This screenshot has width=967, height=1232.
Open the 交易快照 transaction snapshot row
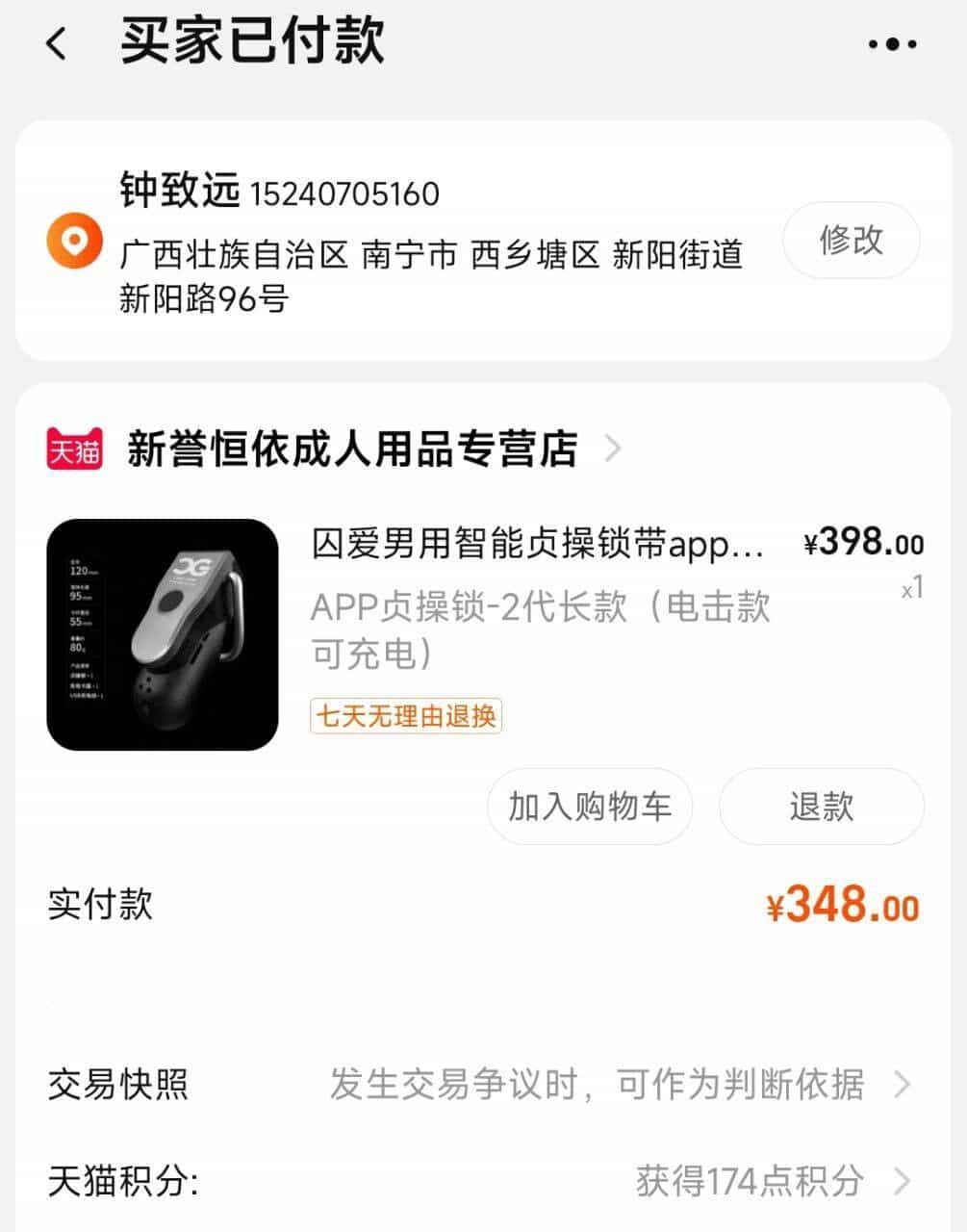[481, 1085]
